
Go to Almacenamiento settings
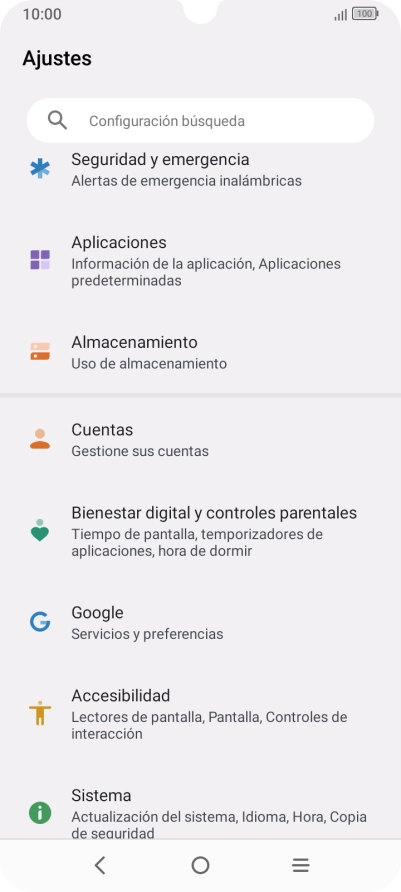[x=200, y=352]
